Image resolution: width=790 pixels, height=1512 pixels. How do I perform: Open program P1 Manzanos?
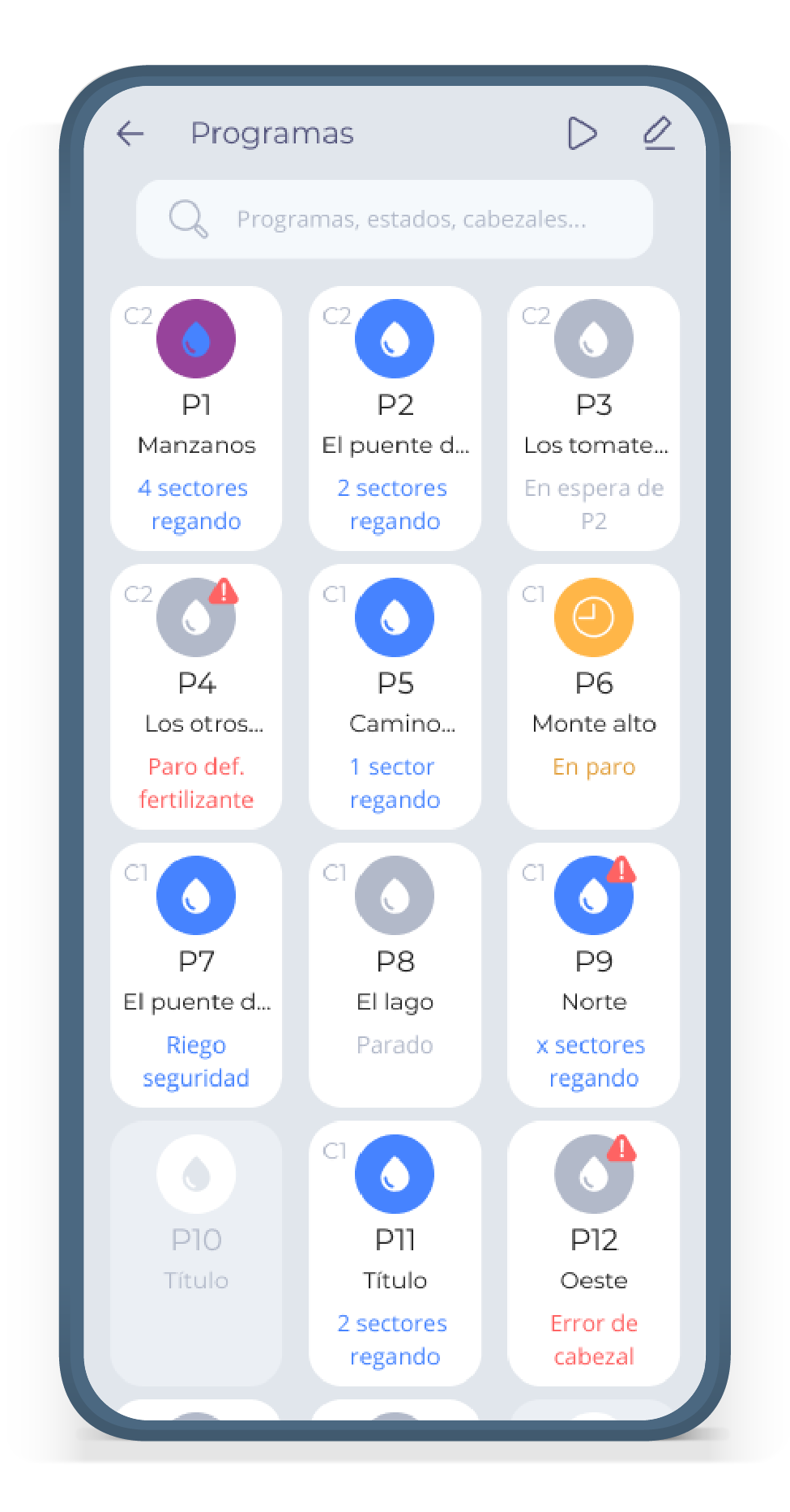click(196, 418)
